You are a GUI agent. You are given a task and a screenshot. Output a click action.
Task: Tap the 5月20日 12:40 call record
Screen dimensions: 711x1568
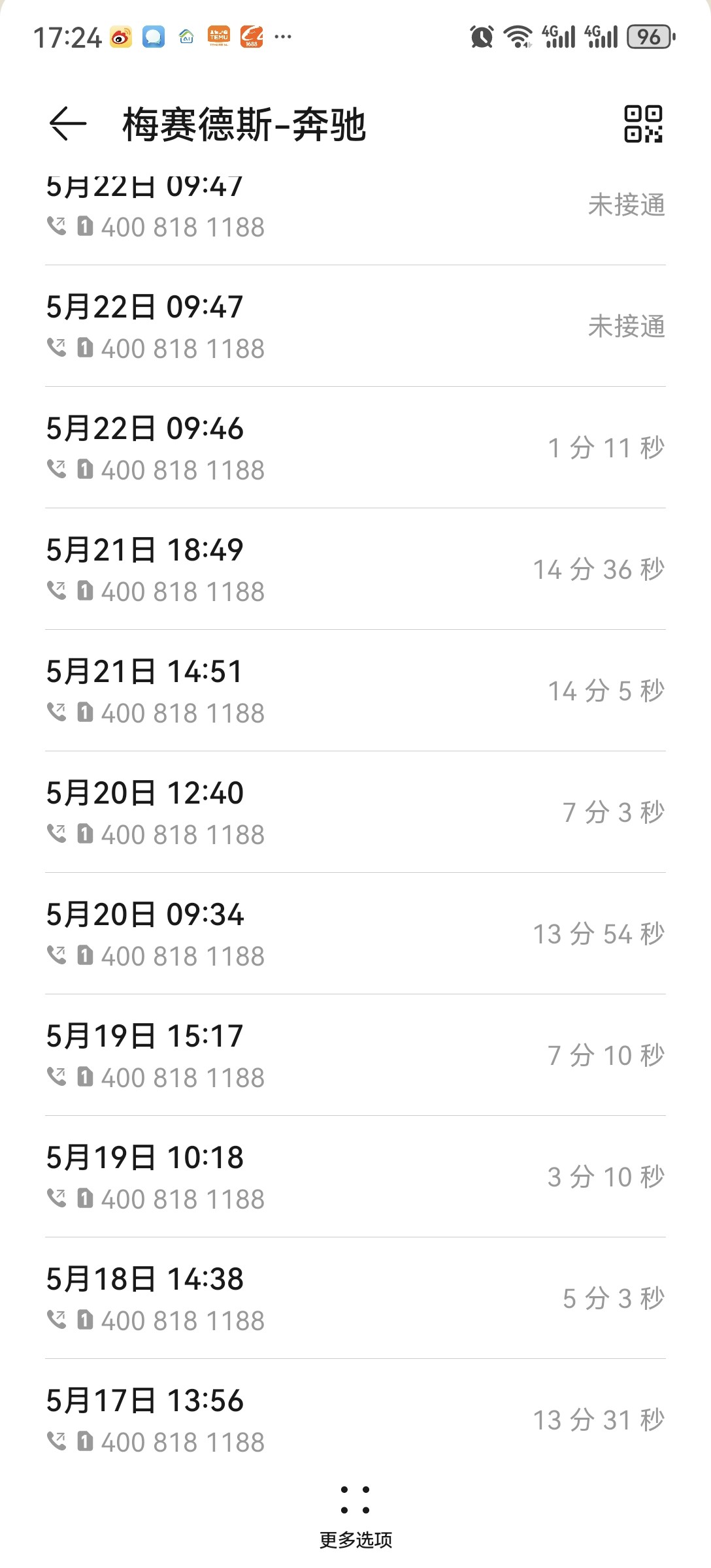coord(355,812)
